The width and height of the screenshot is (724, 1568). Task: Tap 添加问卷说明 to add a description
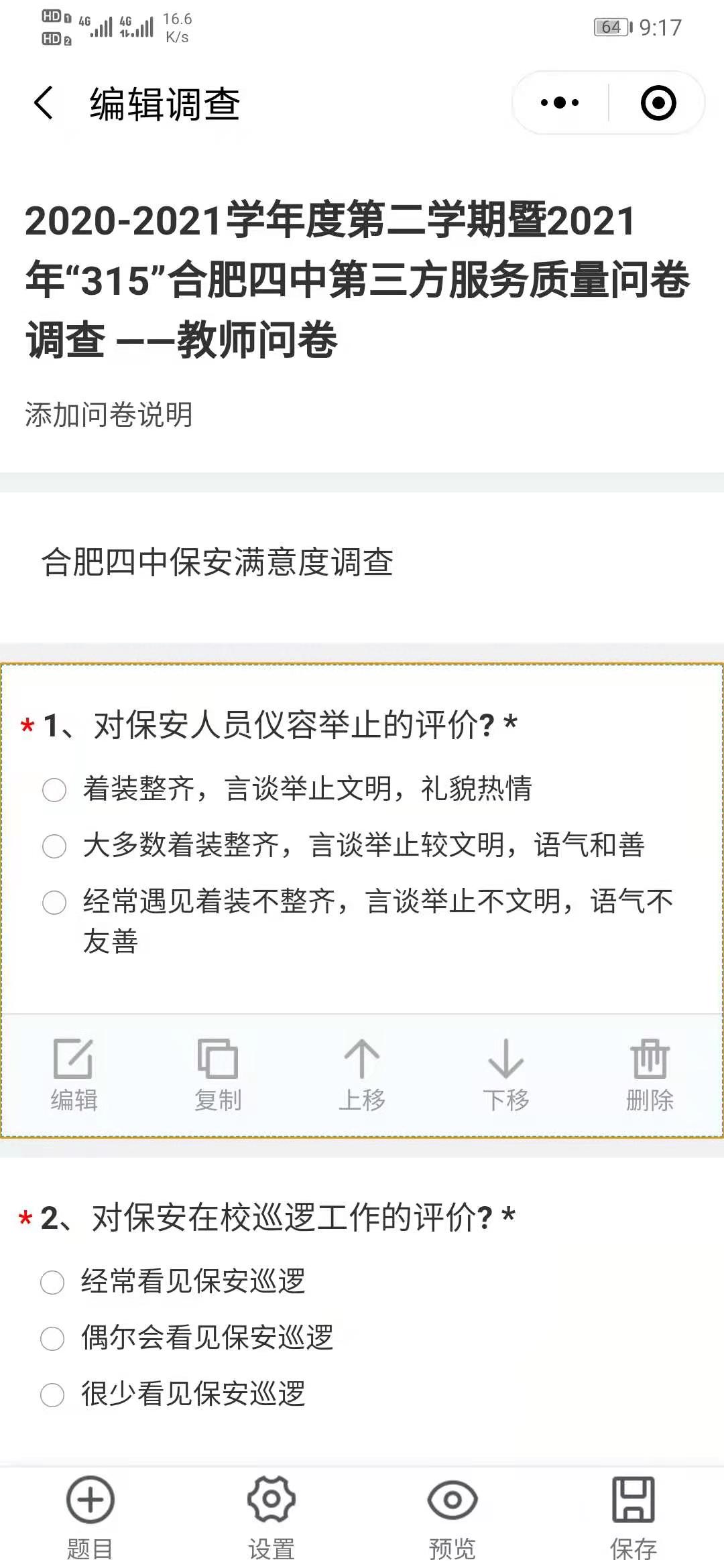pyautogui.click(x=109, y=415)
